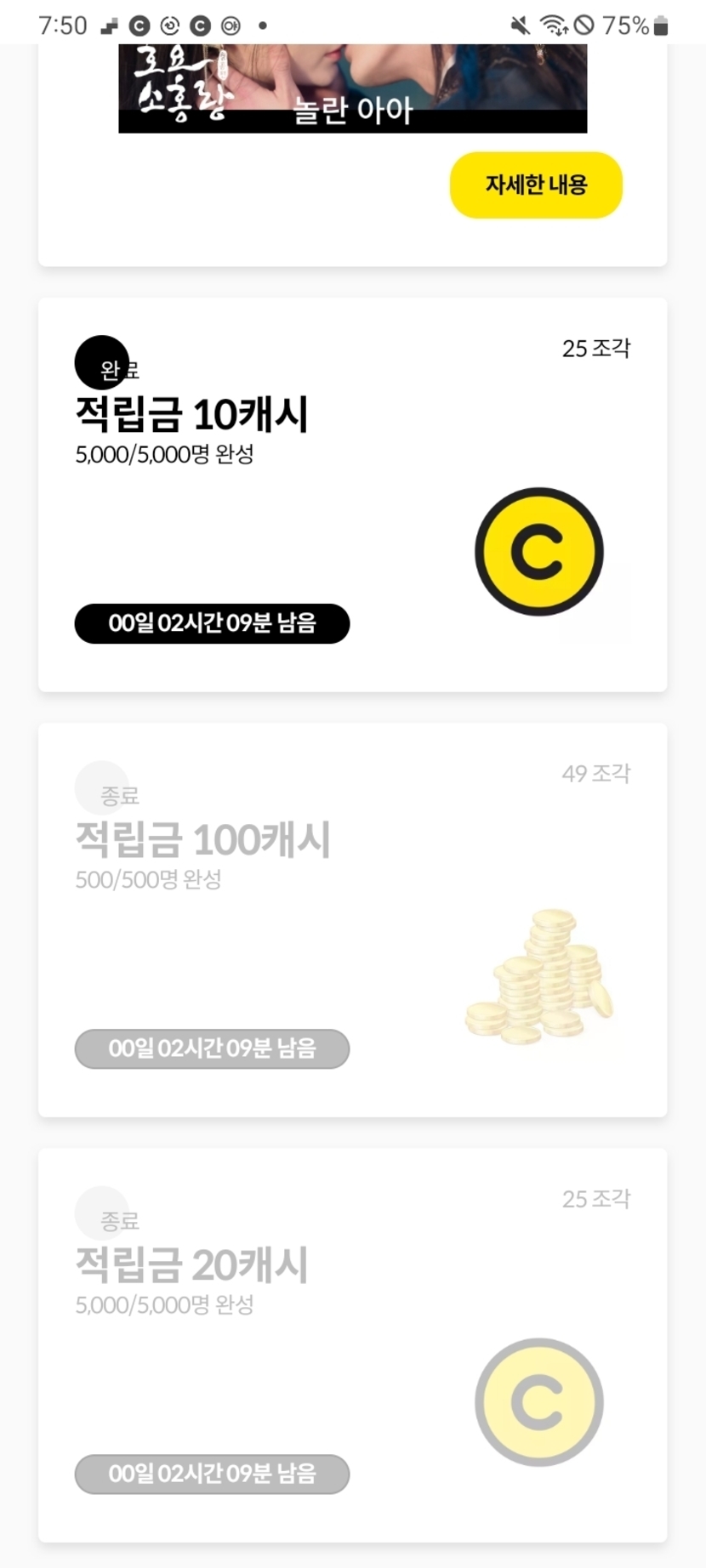Open the 적립금 20캐시 reward card
The width and height of the screenshot is (706, 1568).
point(352,1344)
